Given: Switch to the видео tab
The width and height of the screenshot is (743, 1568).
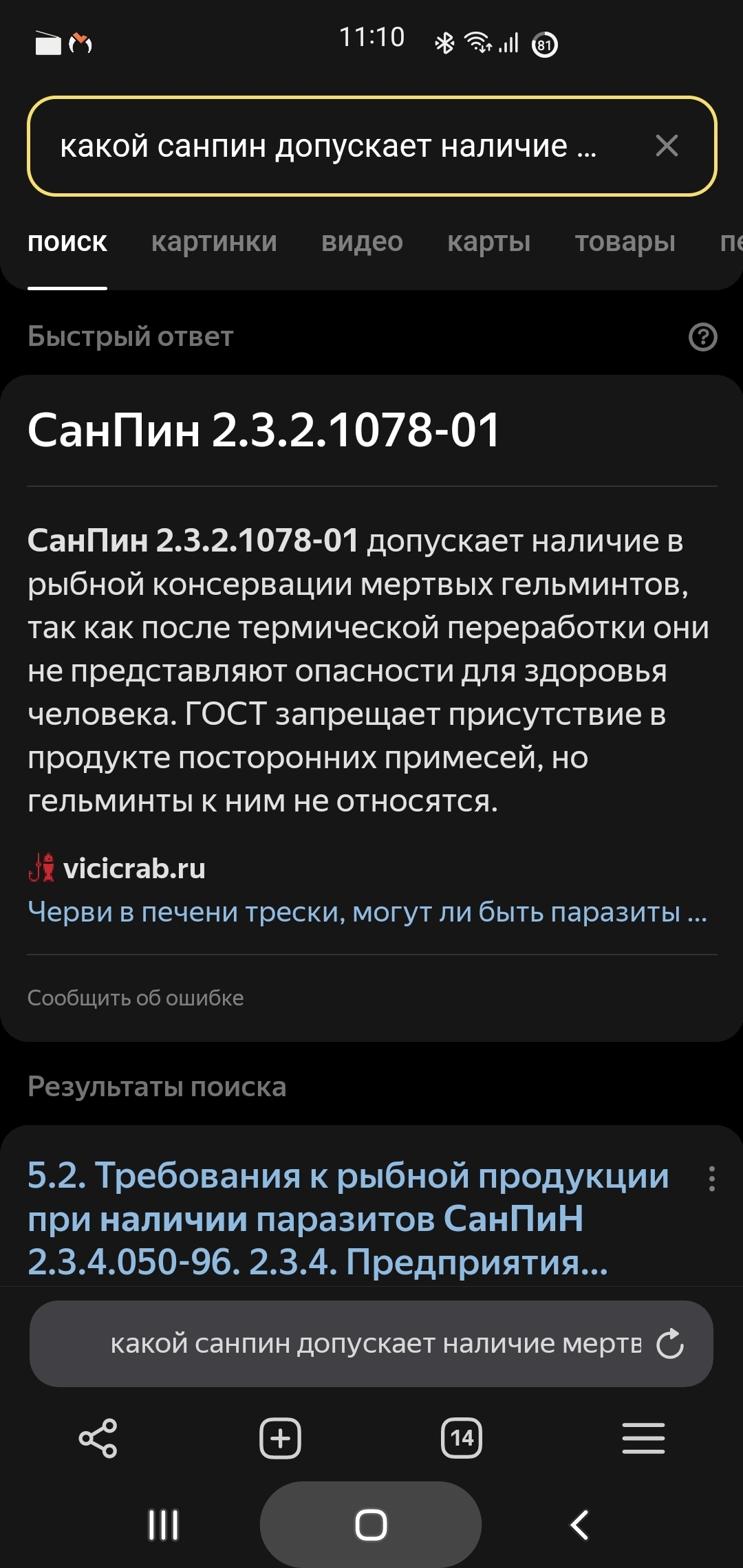Looking at the screenshot, I should pos(362,242).
